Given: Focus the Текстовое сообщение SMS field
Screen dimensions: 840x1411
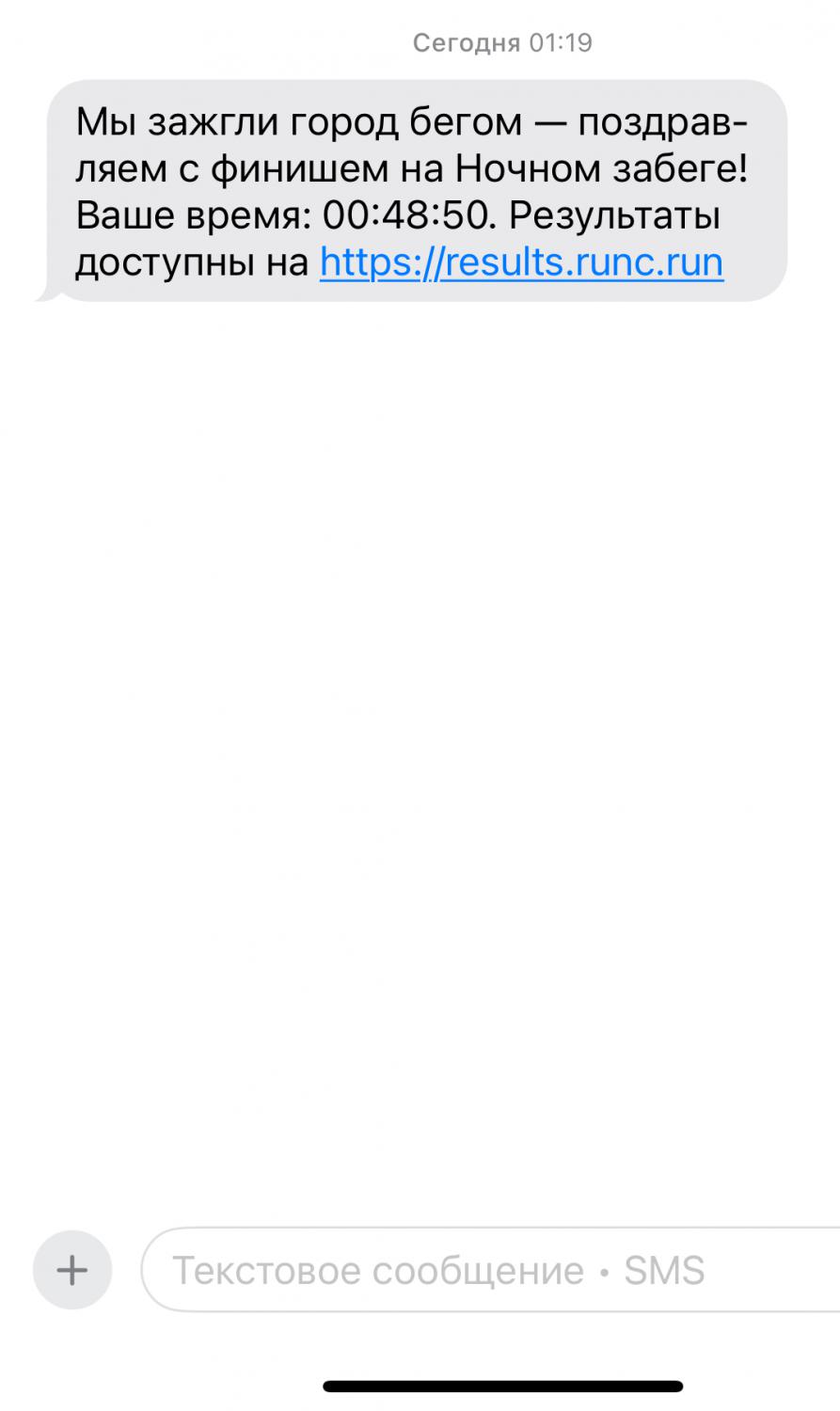Looking at the screenshot, I should coord(490,1270).
